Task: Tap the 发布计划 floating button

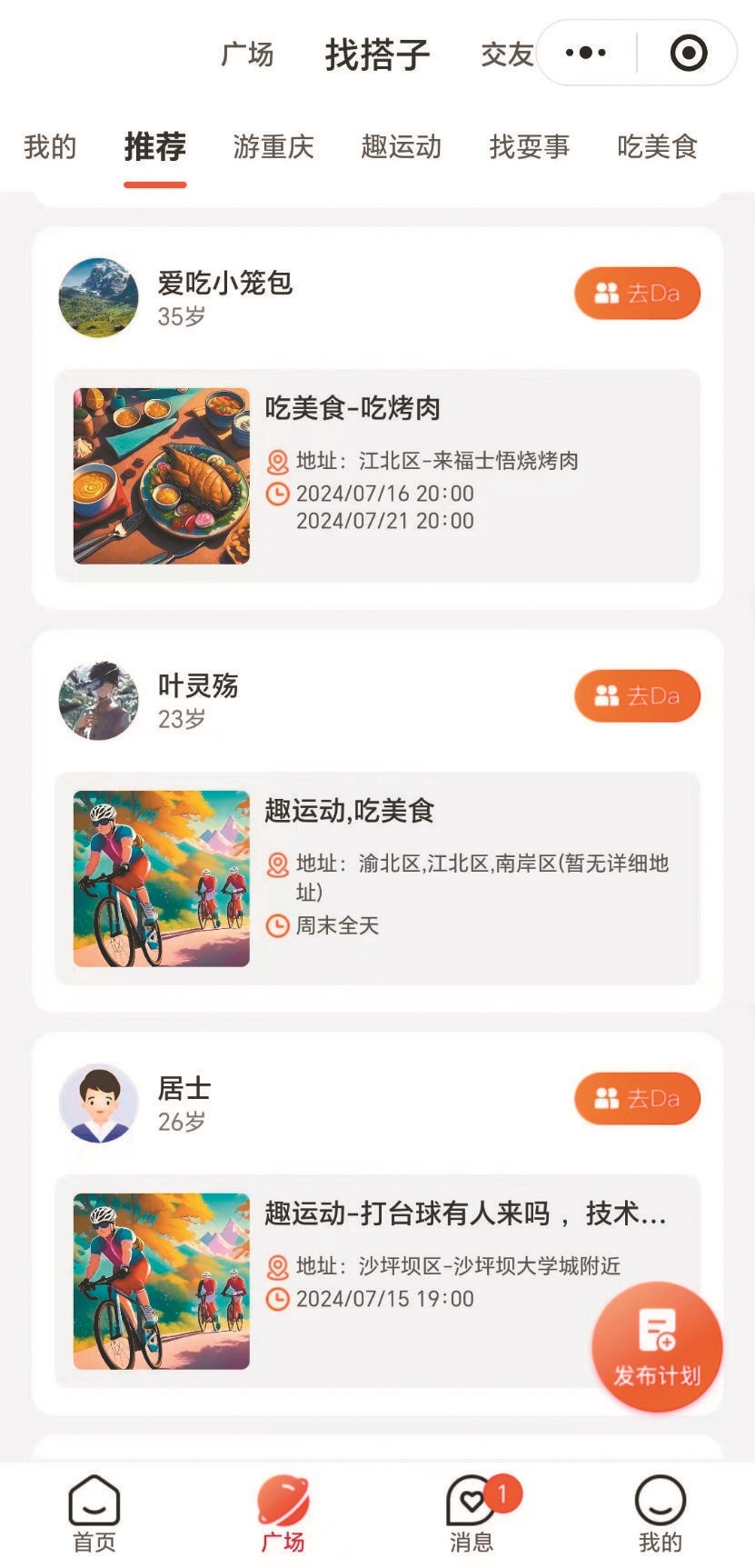Action: click(x=657, y=1346)
